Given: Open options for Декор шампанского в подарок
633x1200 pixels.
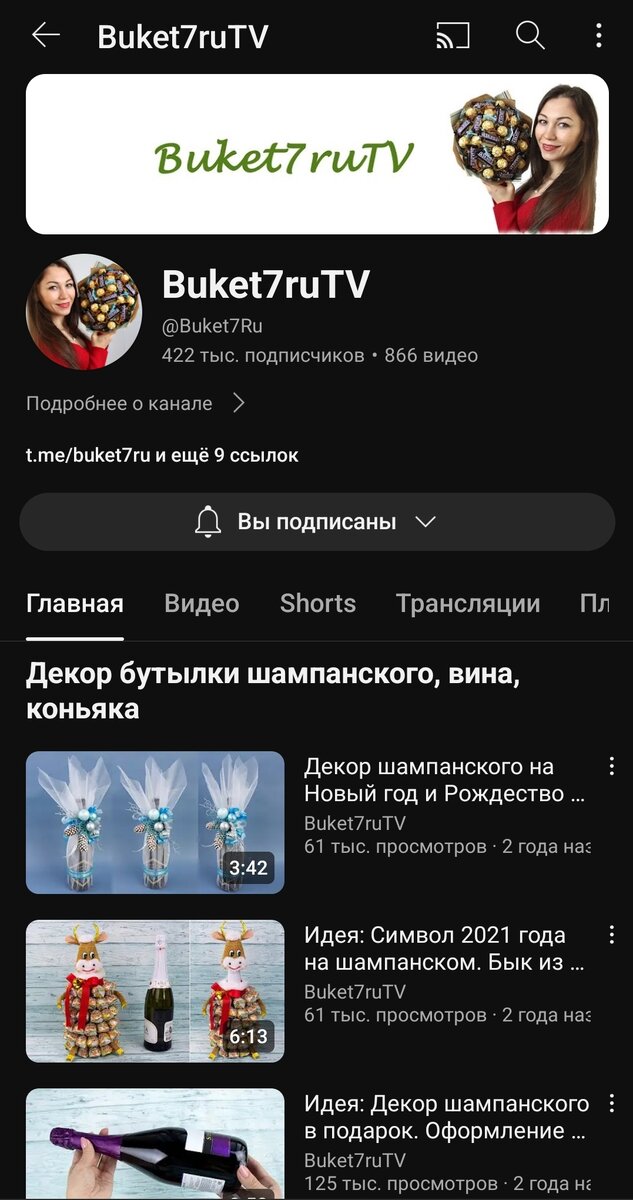Looking at the screenshot, I should [x=611, y=1104].
